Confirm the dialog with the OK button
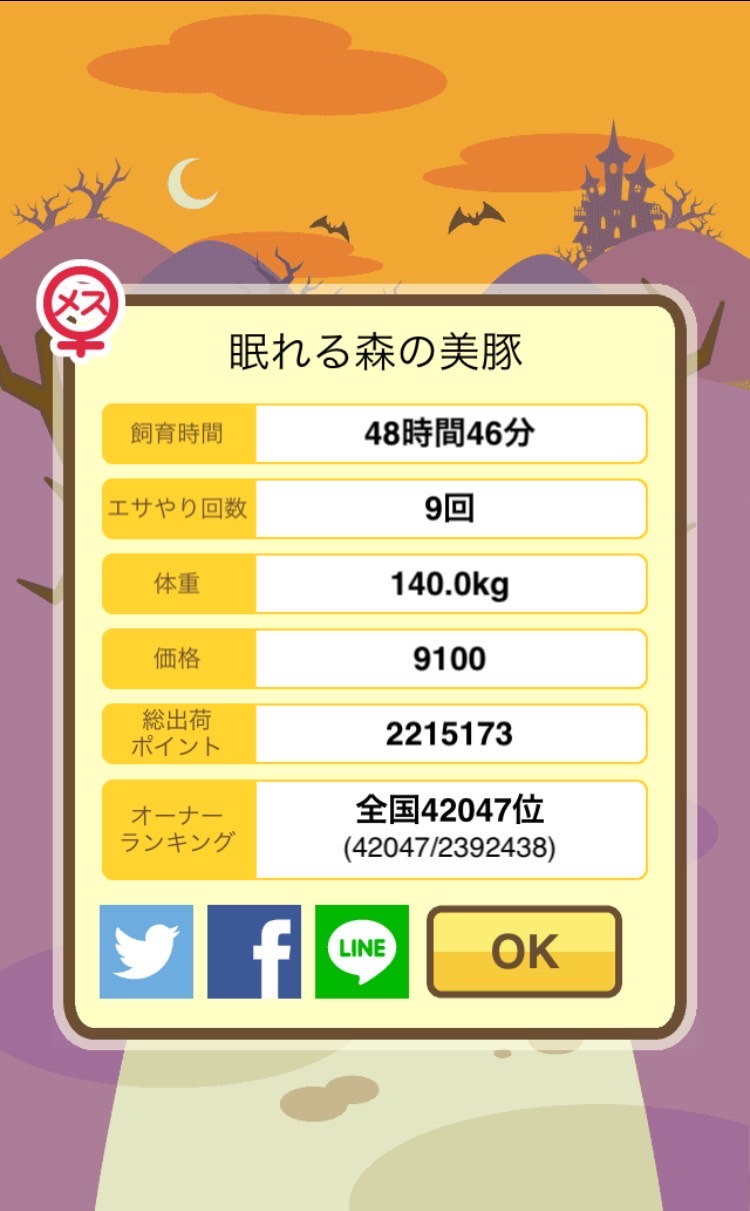This screenshot has height=1211, width=750. [x=524, y=952]
